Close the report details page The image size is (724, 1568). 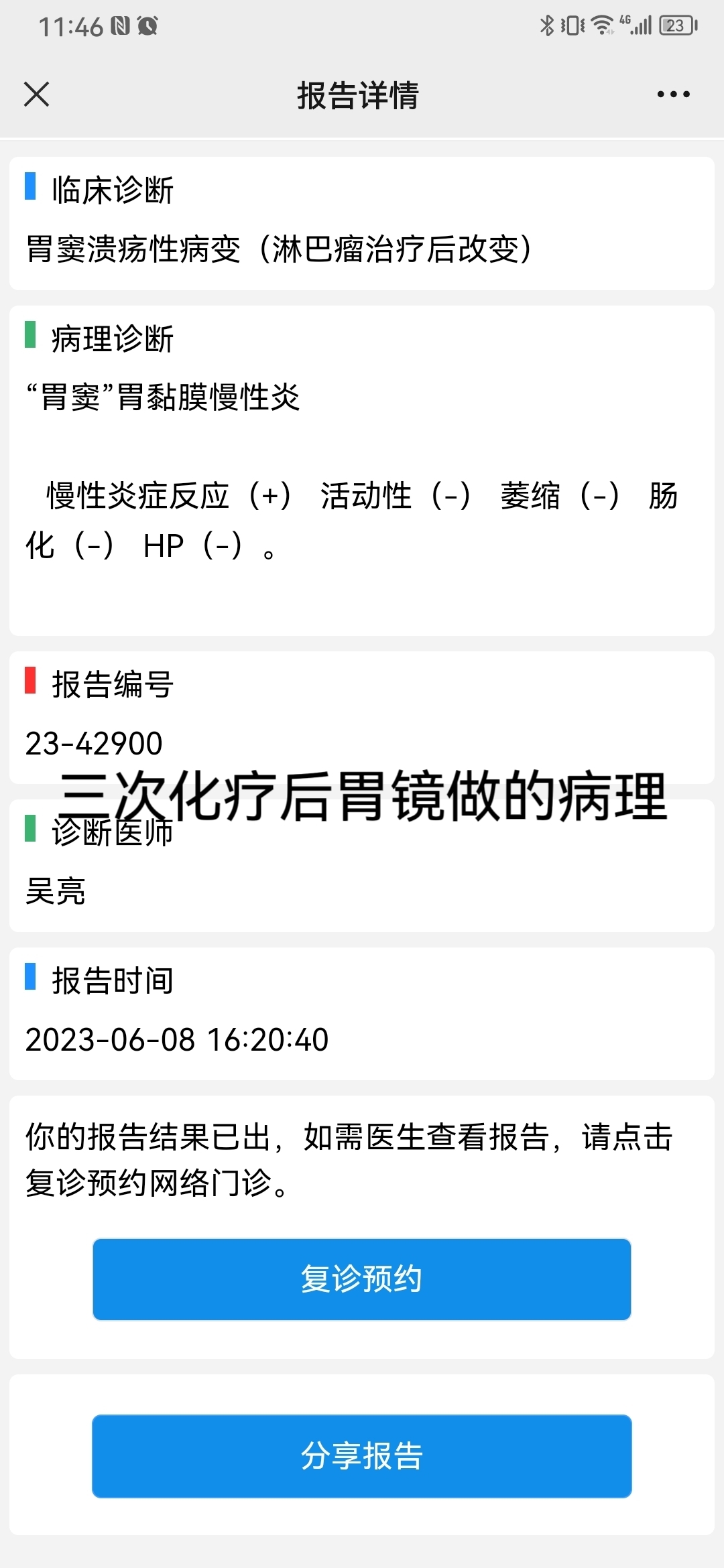(36, 94)
